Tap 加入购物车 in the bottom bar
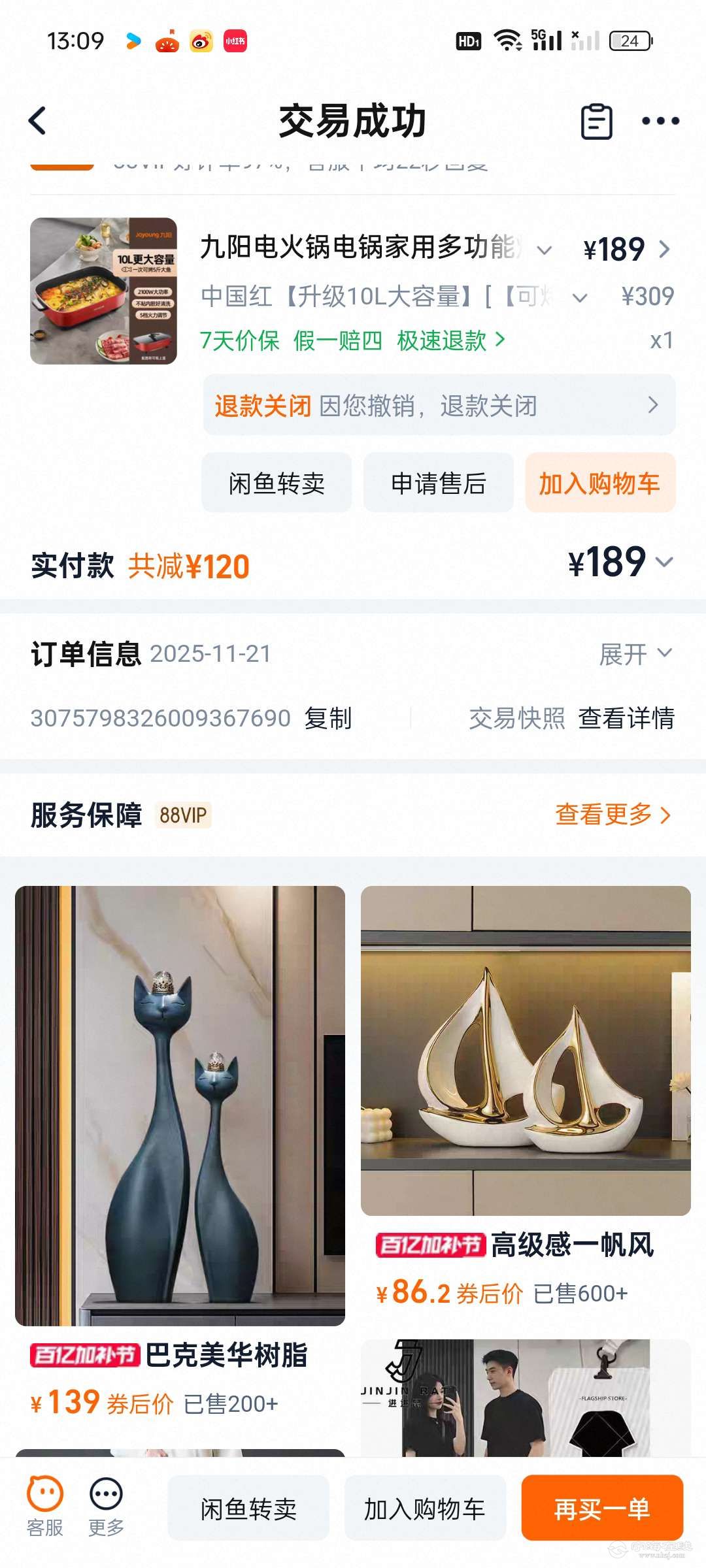The height and width of the screenshot is (1568, 706). coord(425,1509)
